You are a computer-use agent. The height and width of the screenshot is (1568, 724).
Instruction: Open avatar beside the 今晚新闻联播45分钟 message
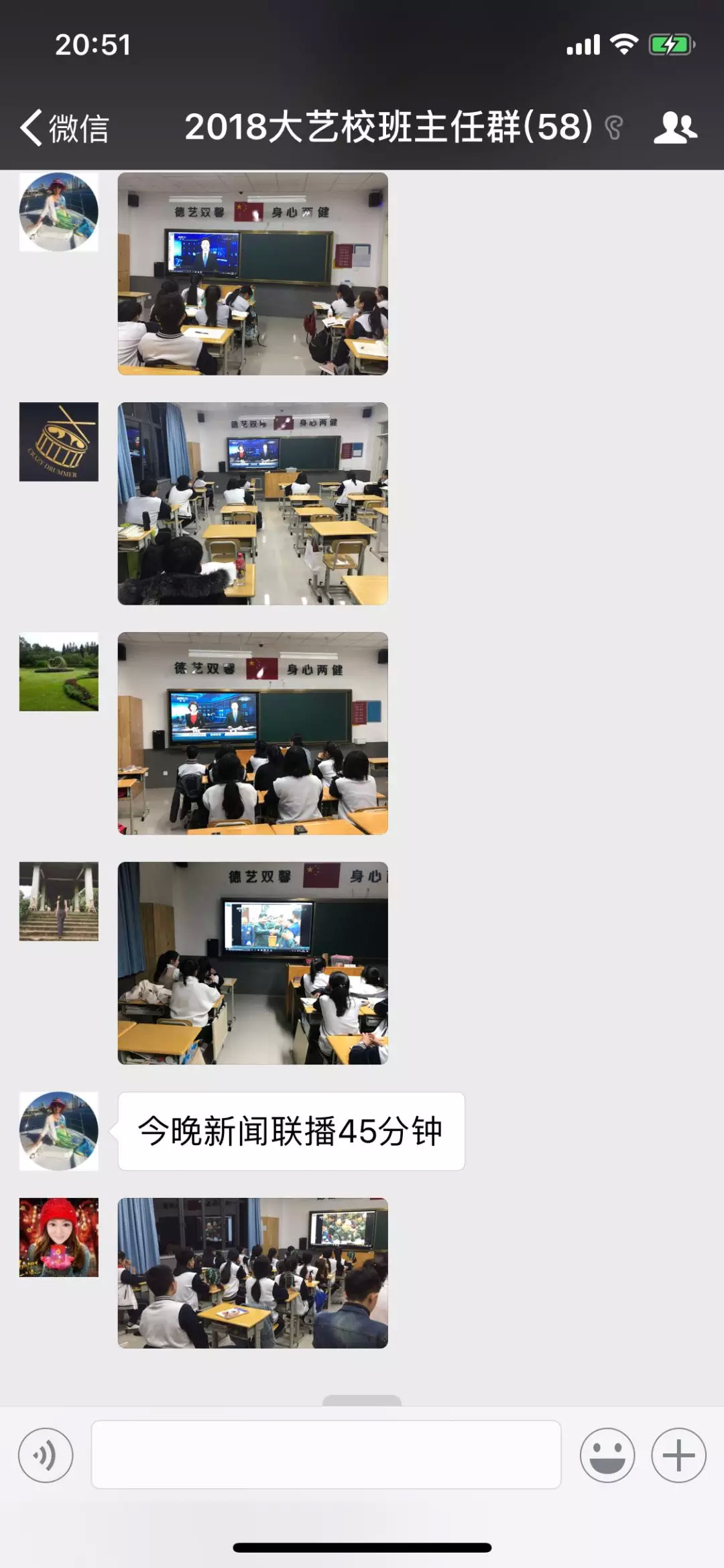pyautogui.click(x=59, y=1132)
